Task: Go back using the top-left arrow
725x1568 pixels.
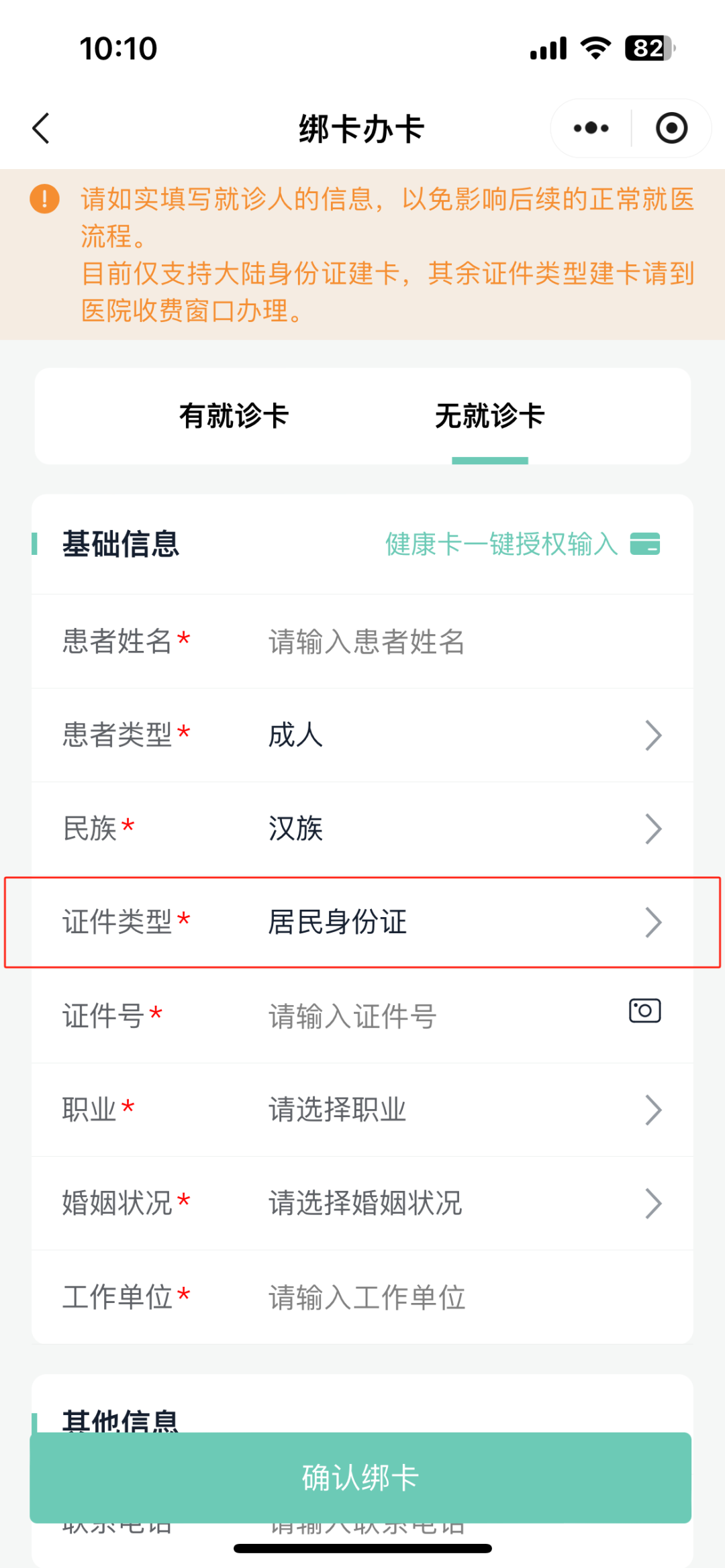Action: pos(42,128)
